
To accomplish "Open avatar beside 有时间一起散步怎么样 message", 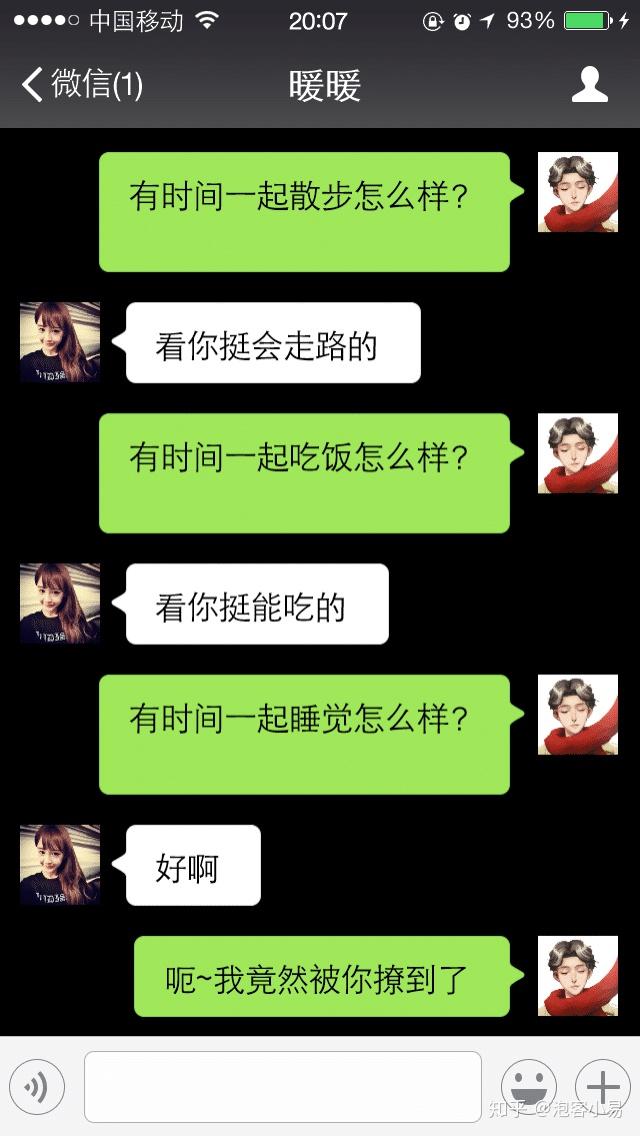I will (x=578, y=192).
